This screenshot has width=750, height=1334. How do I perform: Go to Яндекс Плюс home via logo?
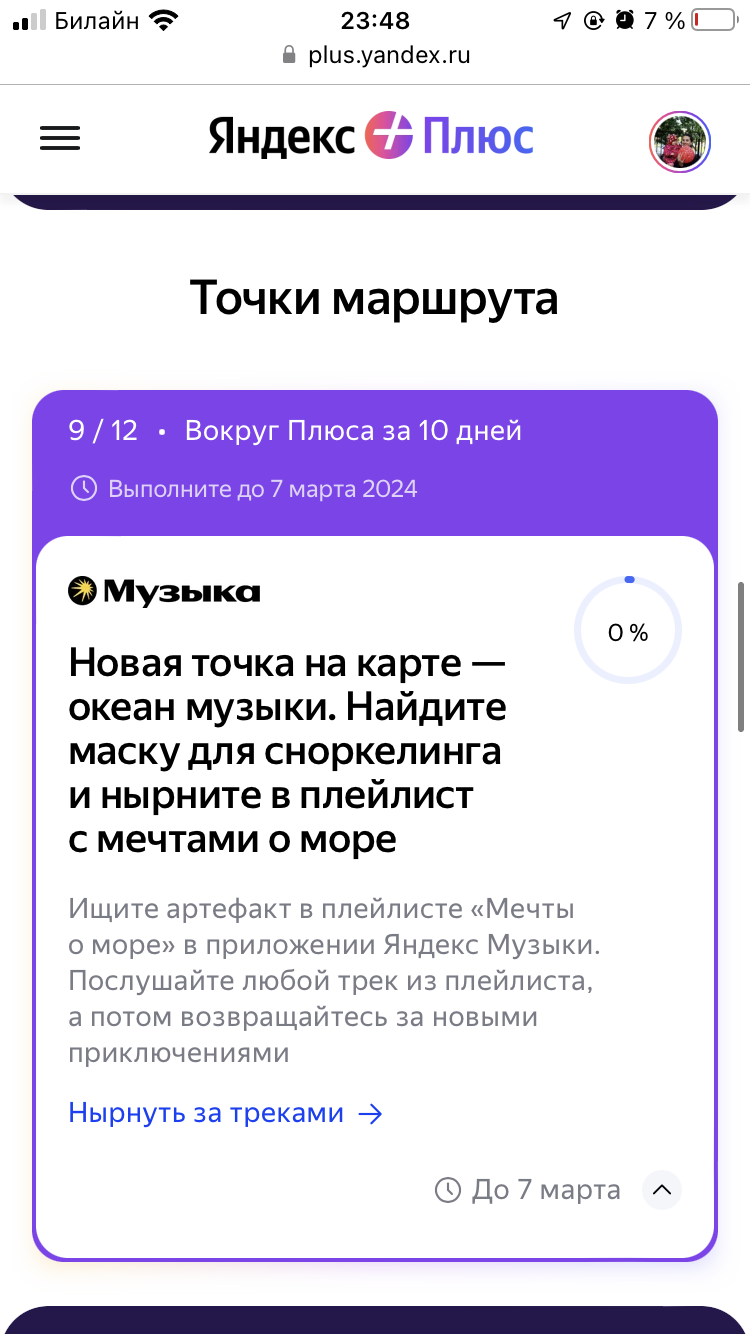pos(371,137)
